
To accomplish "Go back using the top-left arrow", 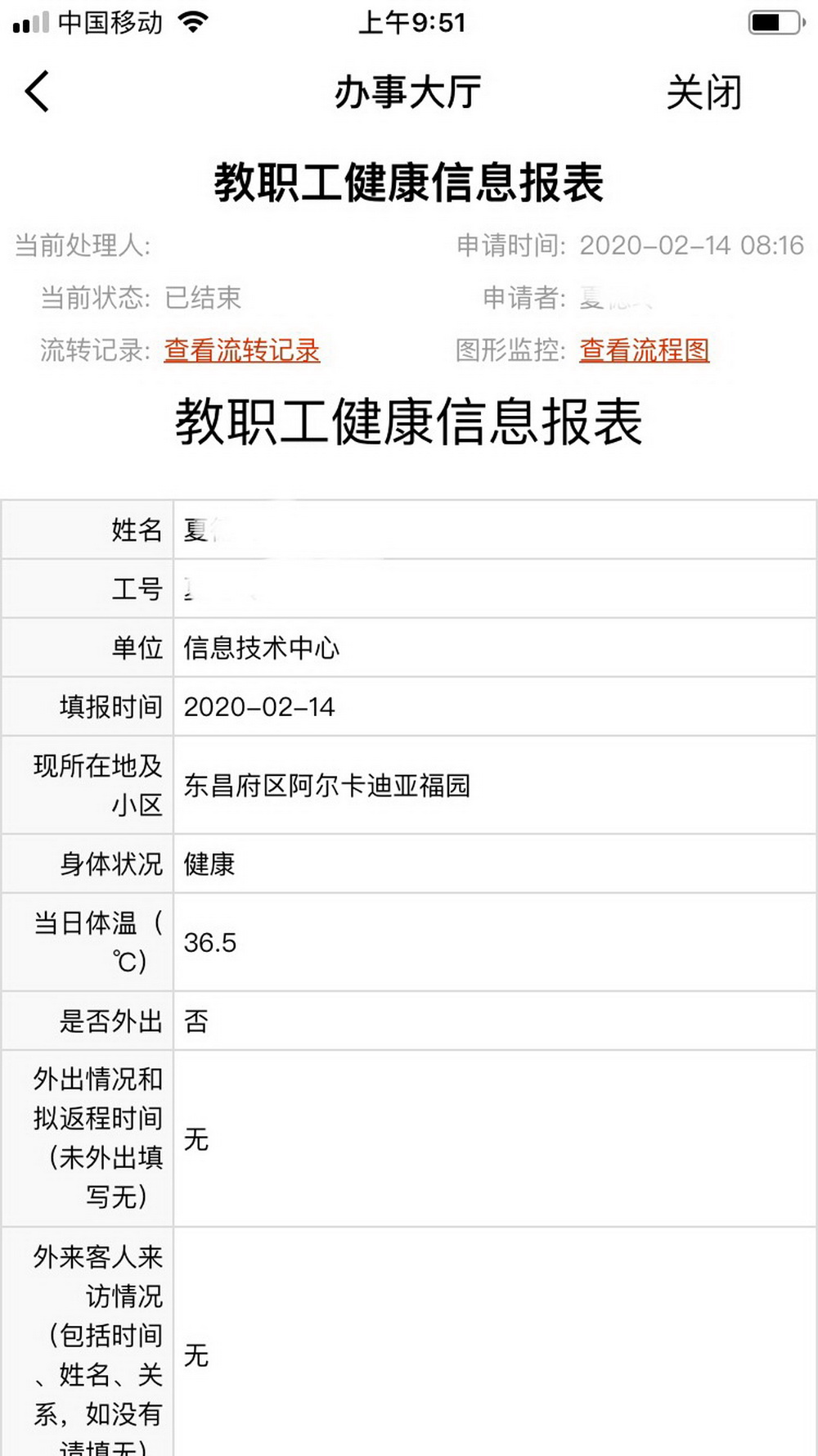I will click(38, 91).
